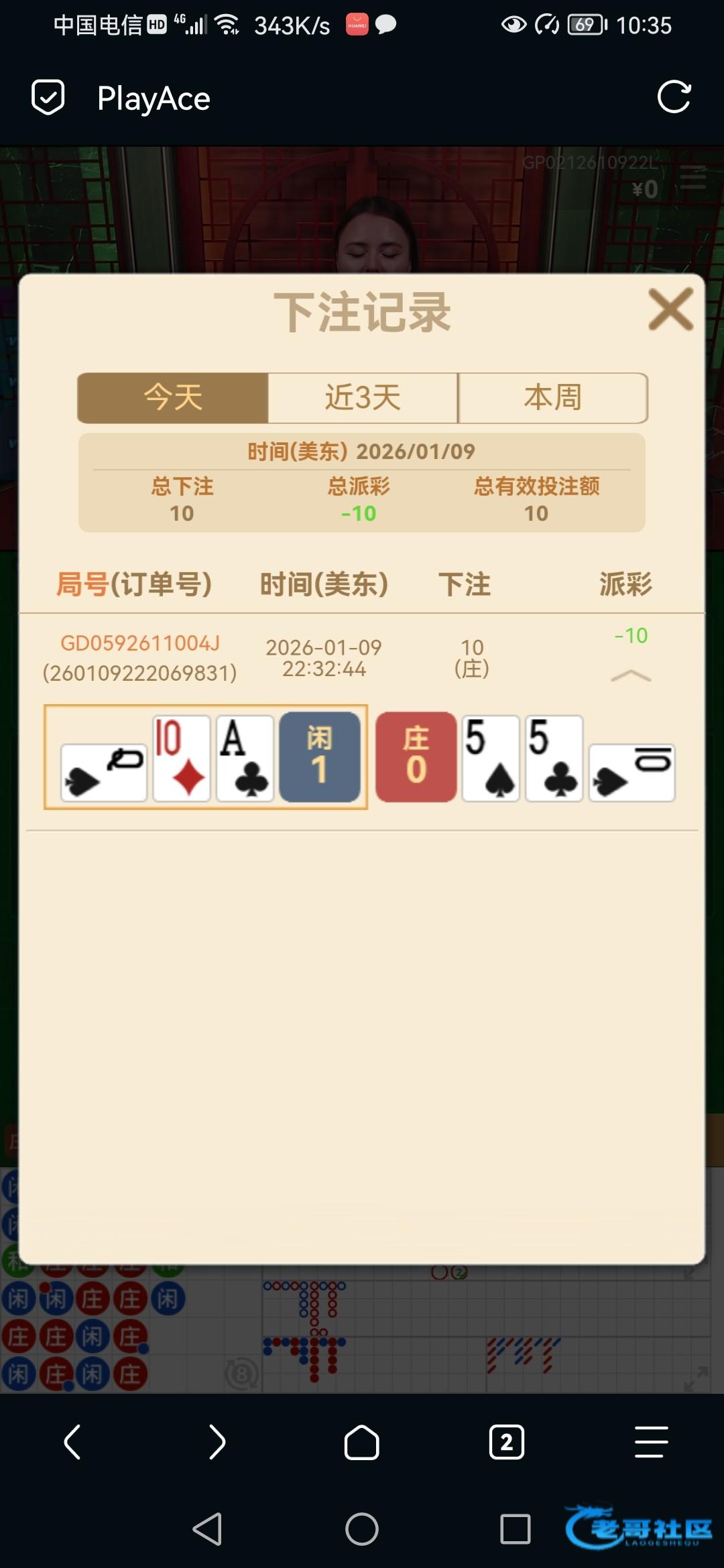
Task: Collapse the GD0592611004J bet details
Action: 630,676
